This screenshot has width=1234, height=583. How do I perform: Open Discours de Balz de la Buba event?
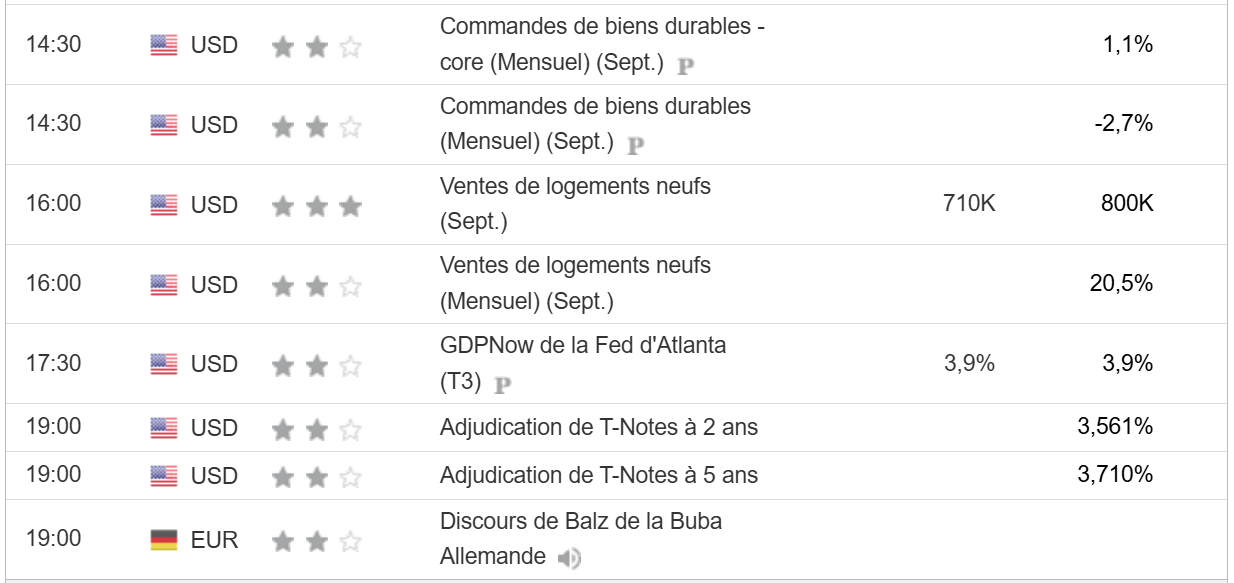pos(580,521)
